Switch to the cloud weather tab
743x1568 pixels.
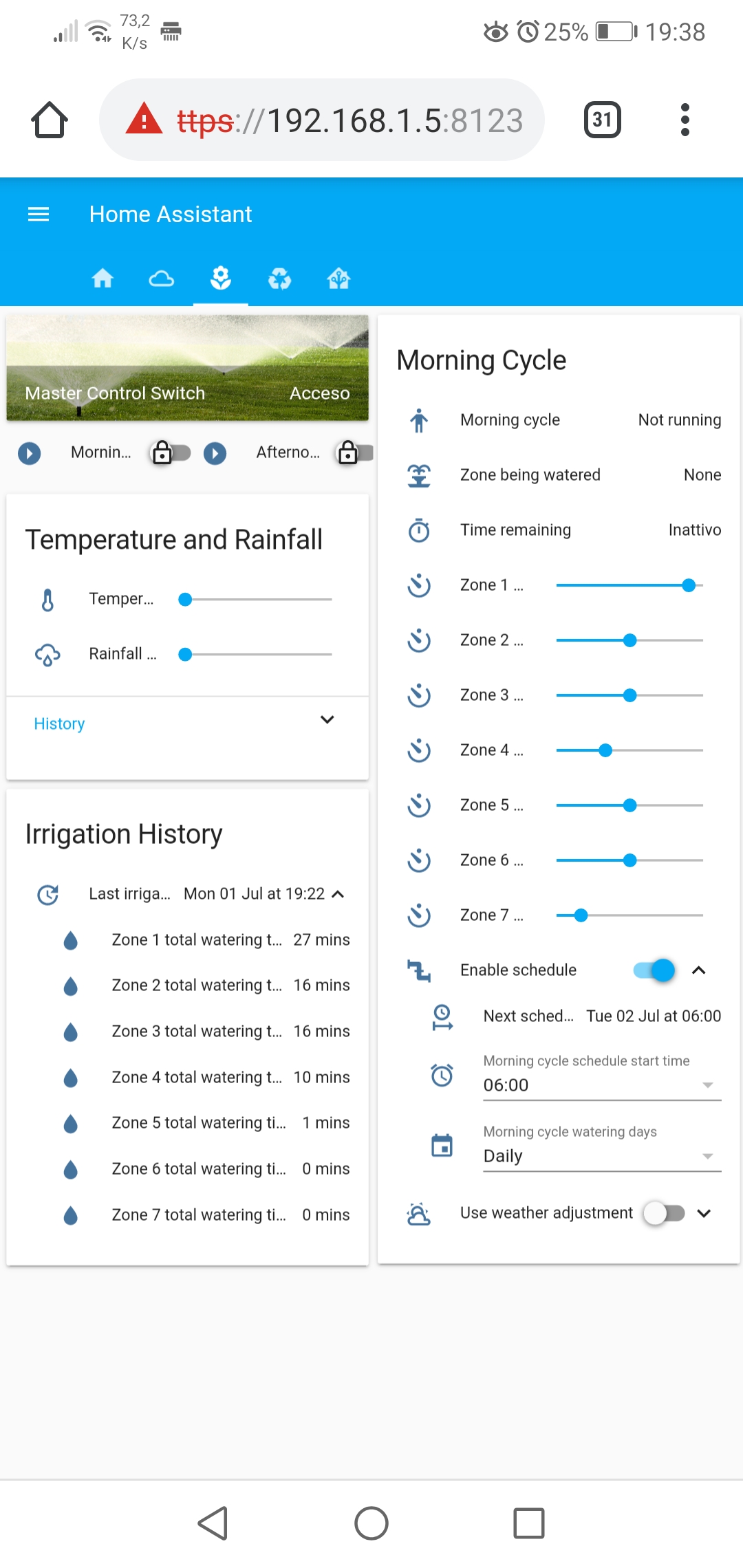point(162,279)
